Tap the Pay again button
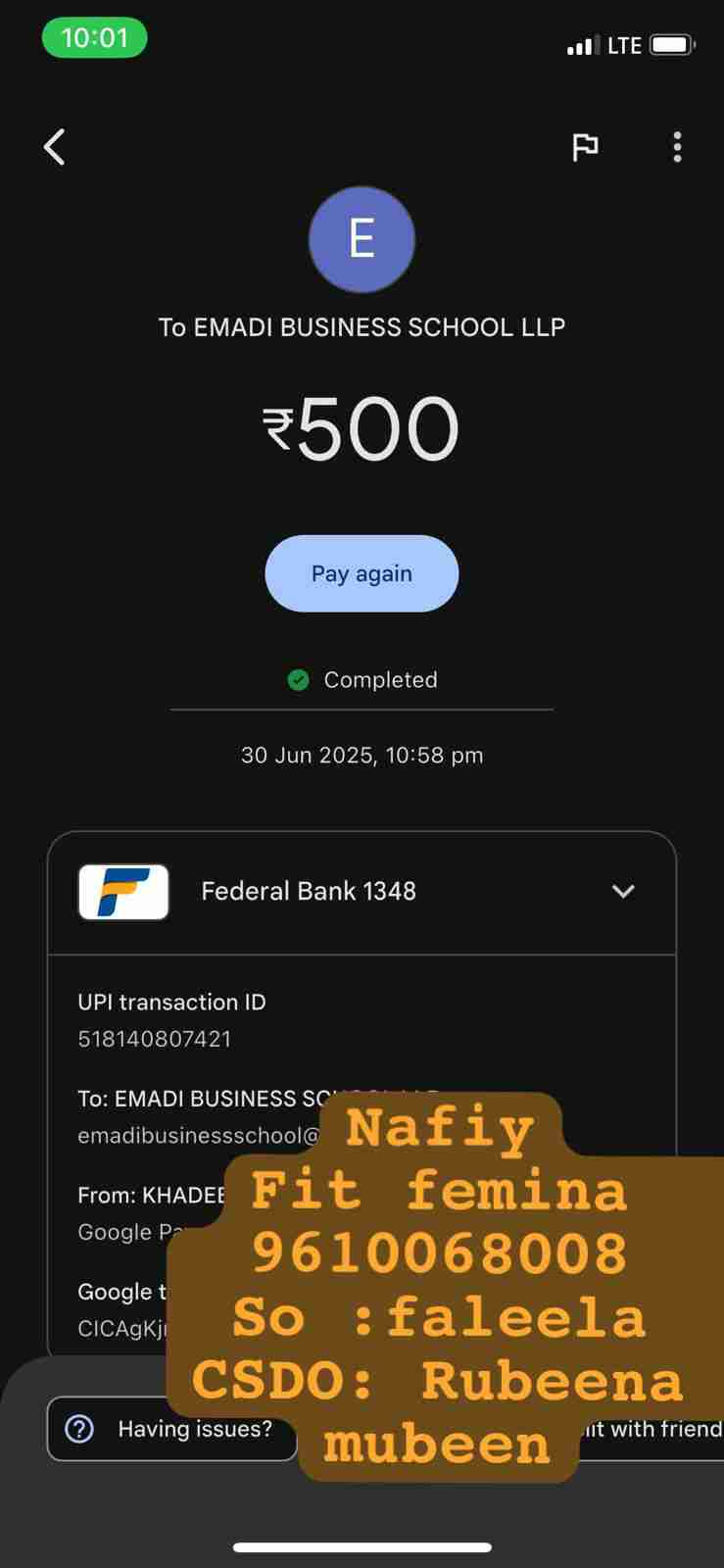Viewport: 724px width, 1568px height. point(362,573)
